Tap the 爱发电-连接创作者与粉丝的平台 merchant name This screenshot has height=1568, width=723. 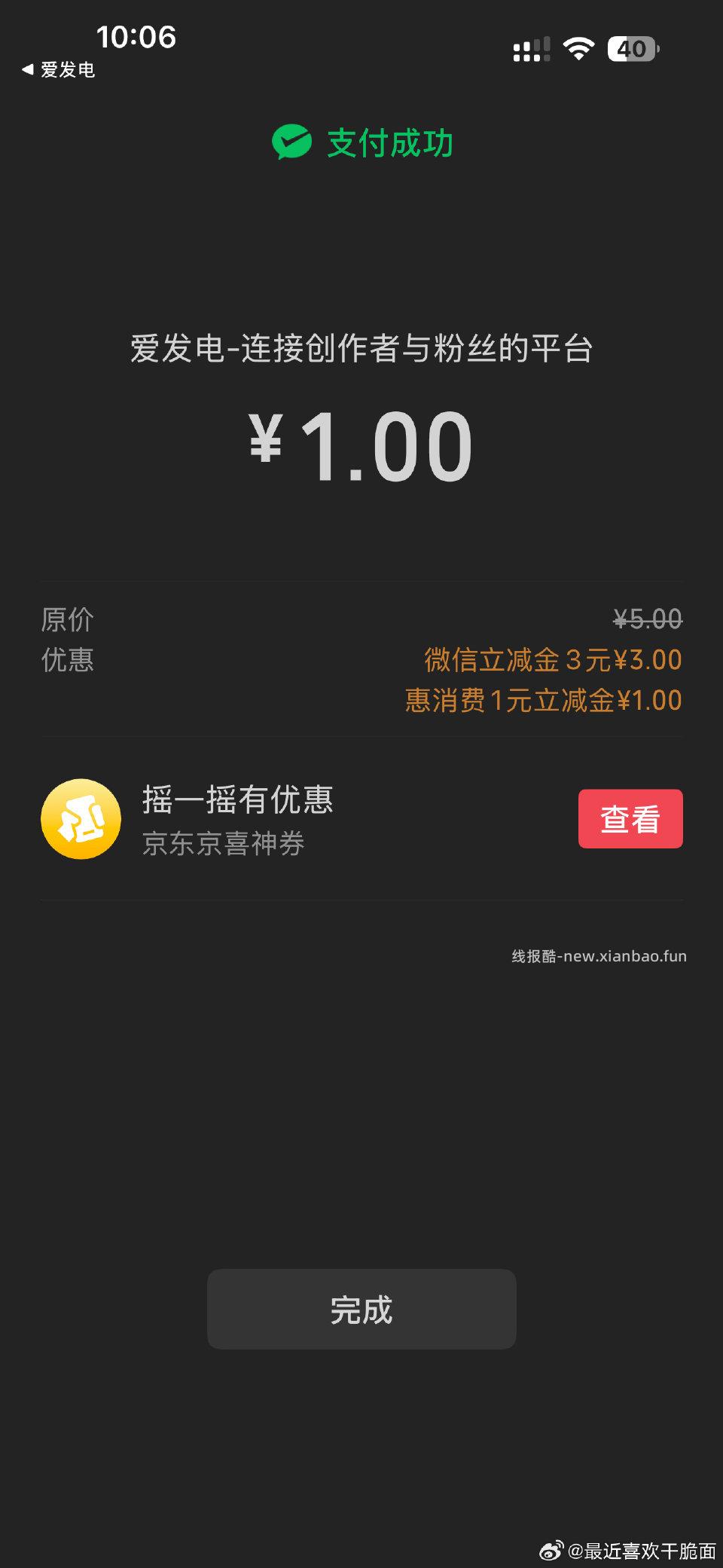click(x=361, y=349)
